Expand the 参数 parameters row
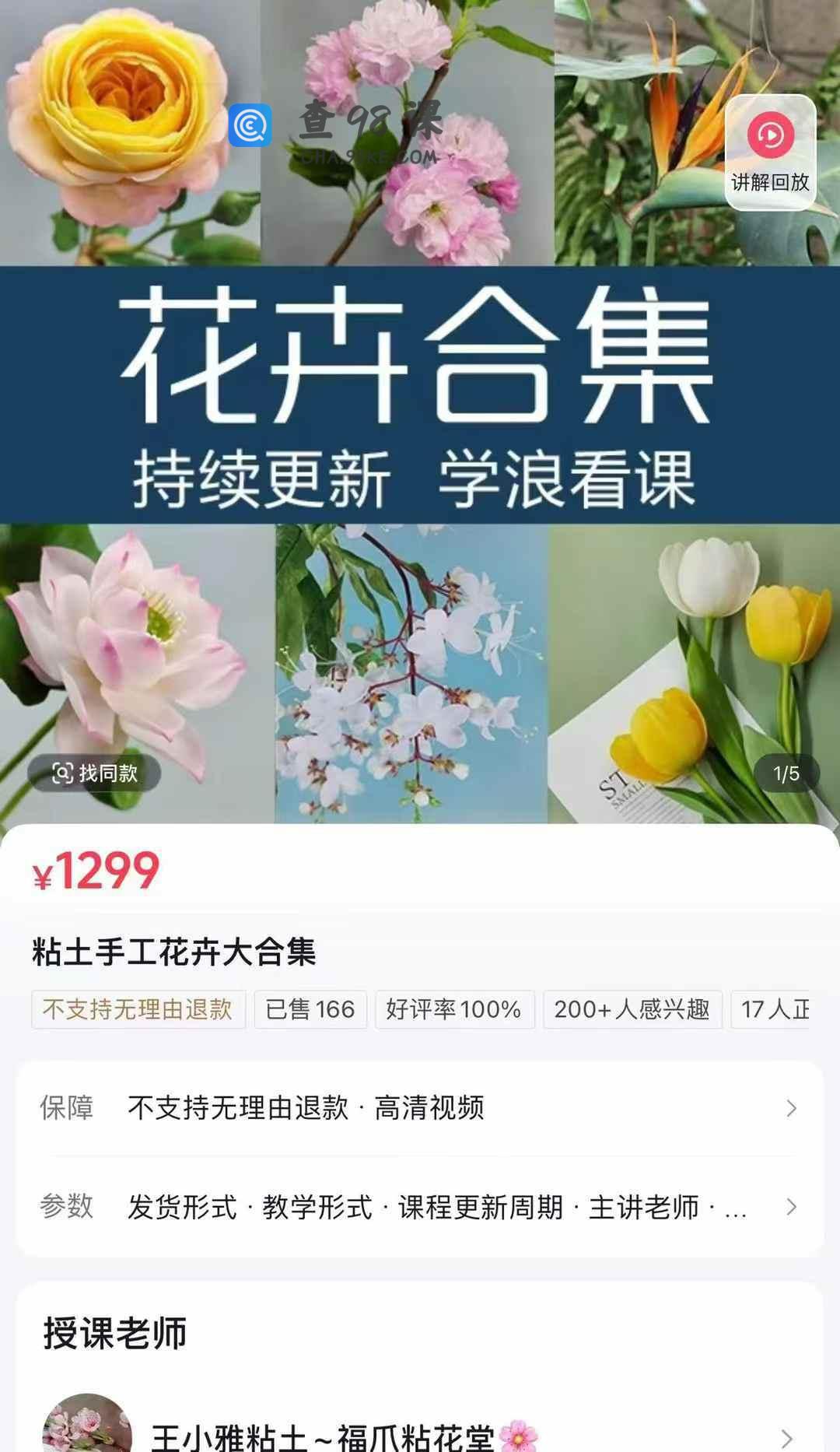Image resolution: width=840 pixels, height=1452 pixels. [420, 1207]
